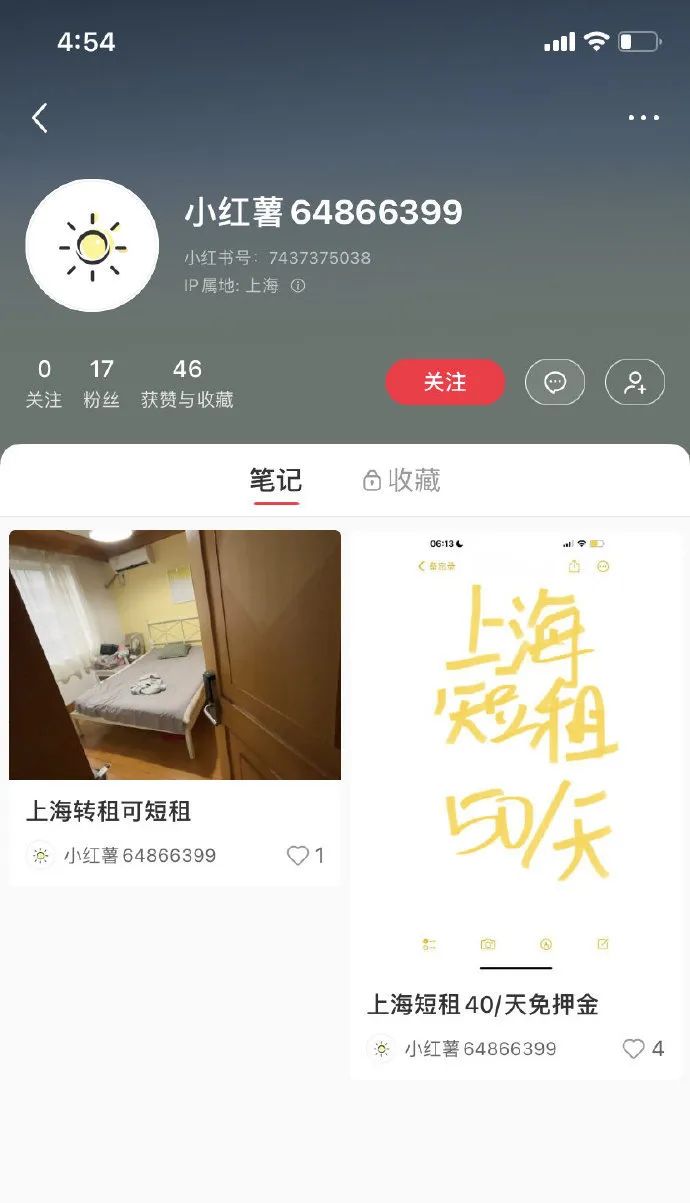The height and width of the screenshot is (1203, 690).
Task: View 获赞与收藏 likes and saves details
Action: (187, 383)
